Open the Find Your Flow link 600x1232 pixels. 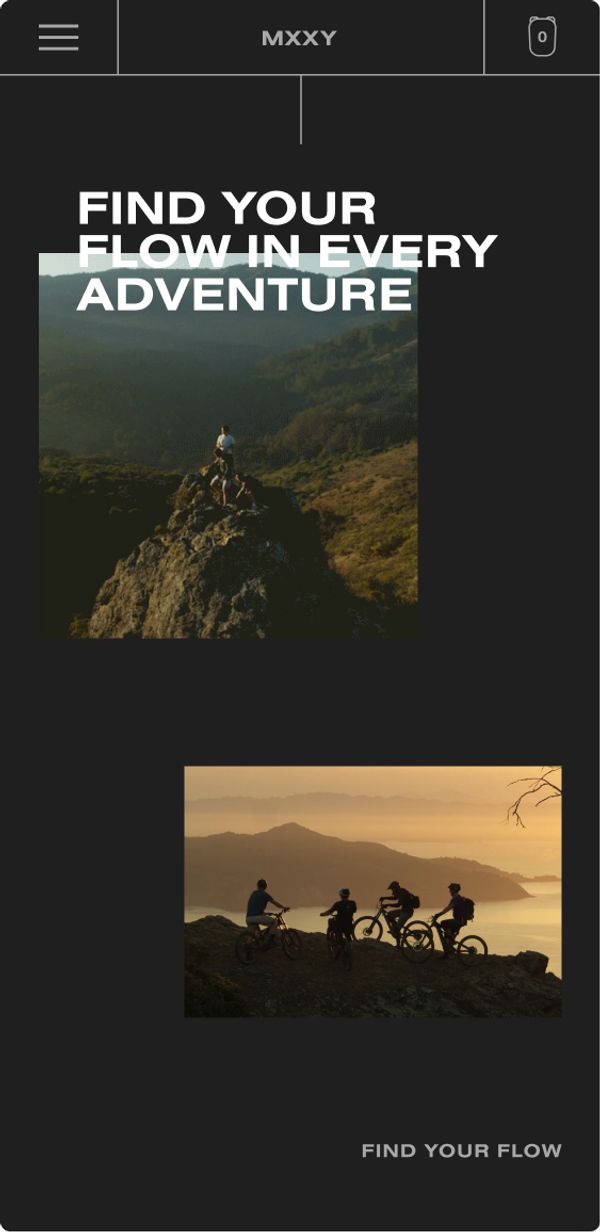click(x=461, y=1151)
